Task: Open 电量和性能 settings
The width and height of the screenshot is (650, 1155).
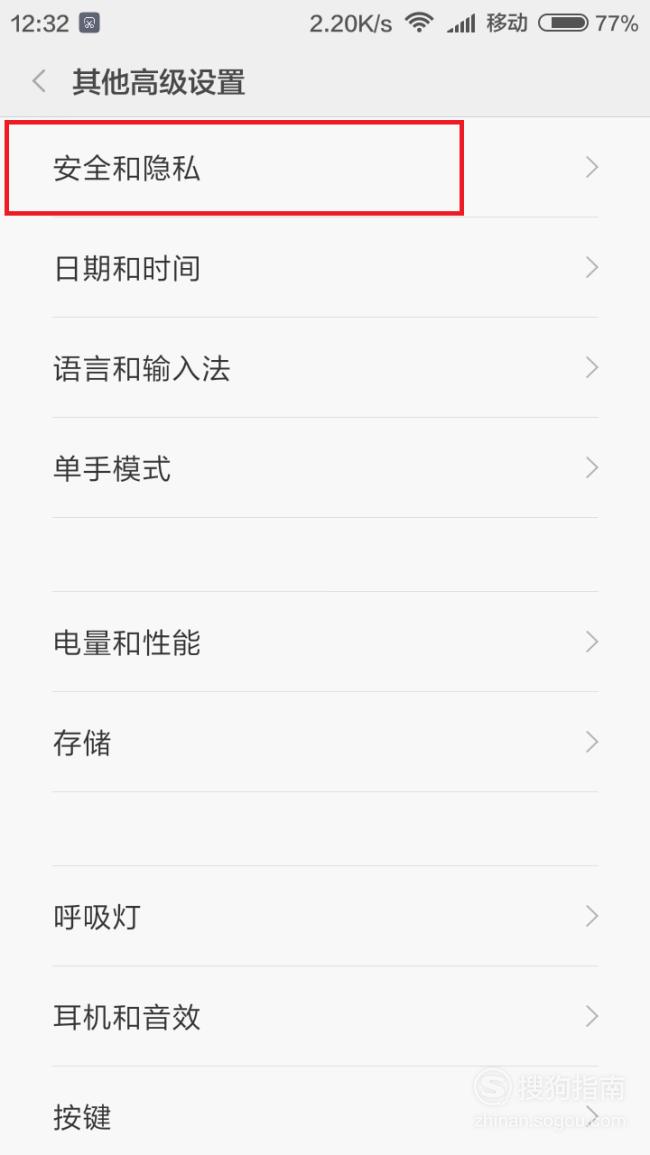Action: [x=325, y=642]
